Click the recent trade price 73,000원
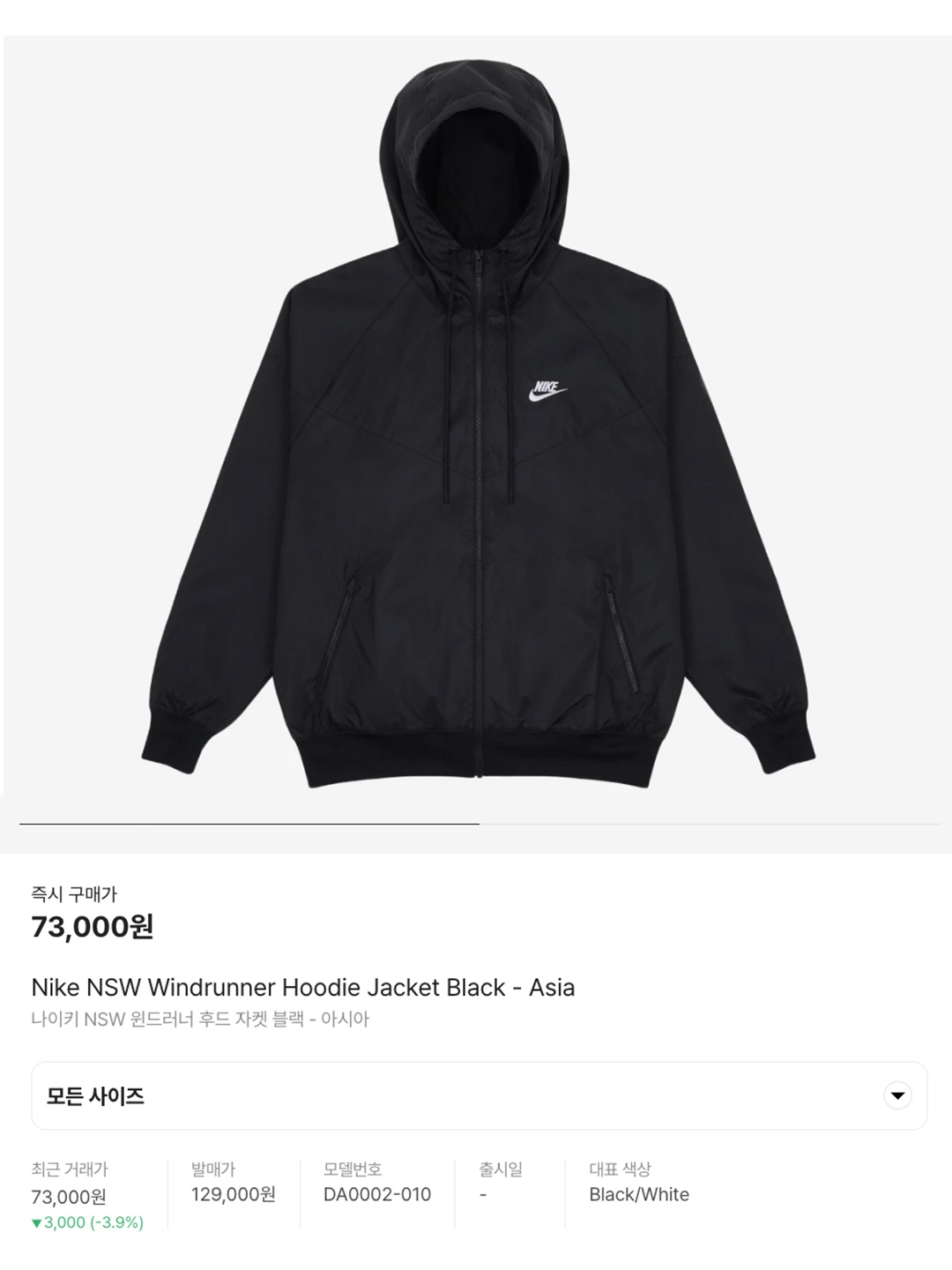Screen dimensions: 952x1270 [x=68, y=1196]
